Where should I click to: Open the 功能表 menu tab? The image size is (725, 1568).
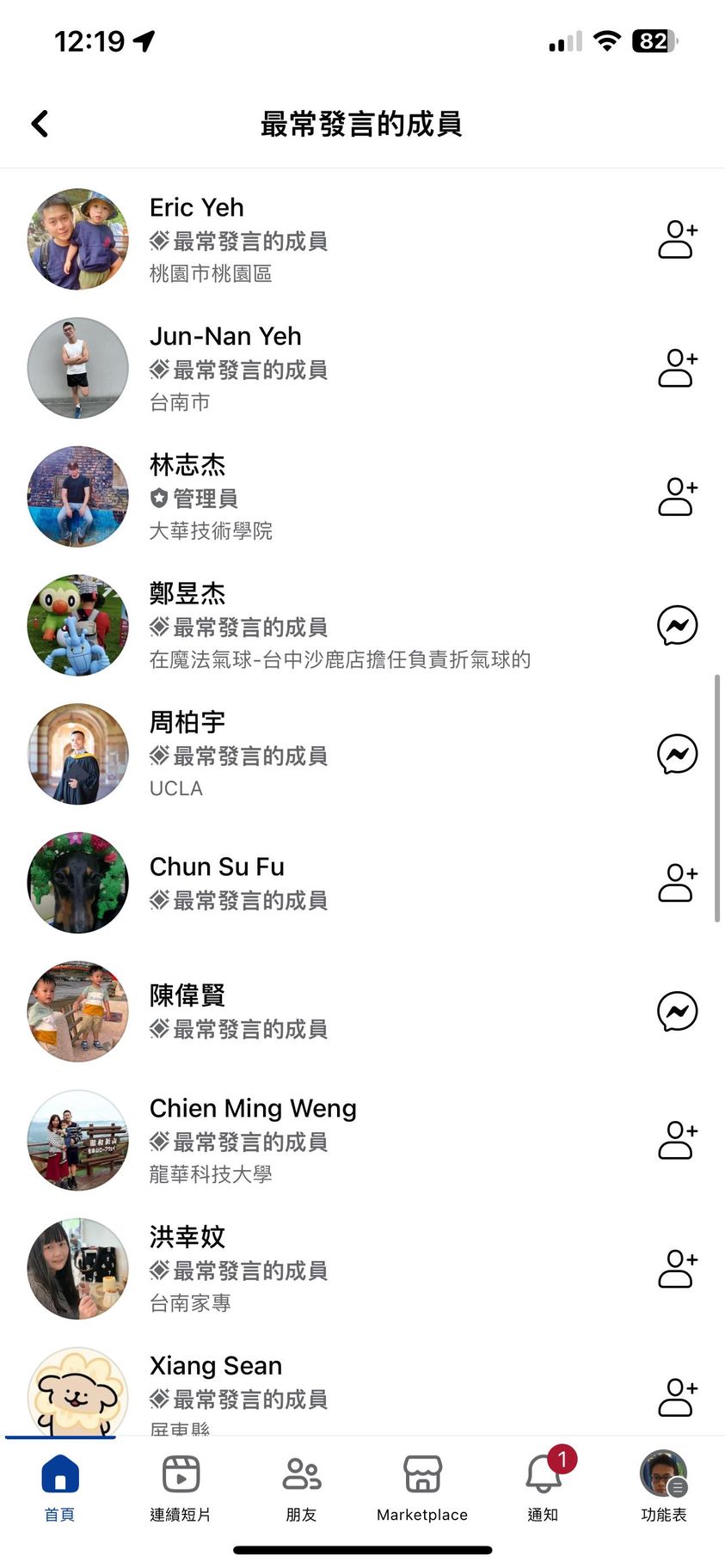663,1487
